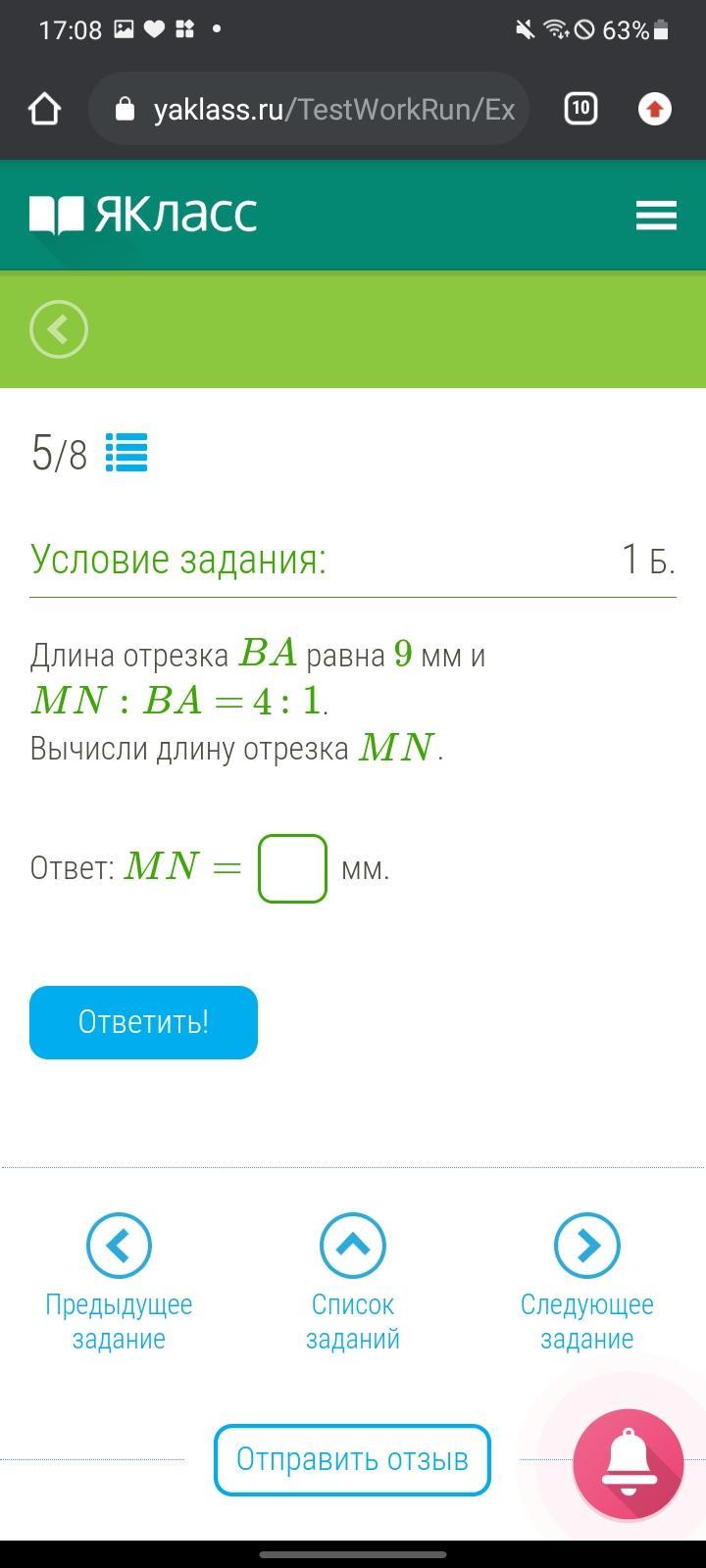Viewport: 706px width, 1568px height.
Task: Open the ЯКласс hamburger menu
Action: 656,215
